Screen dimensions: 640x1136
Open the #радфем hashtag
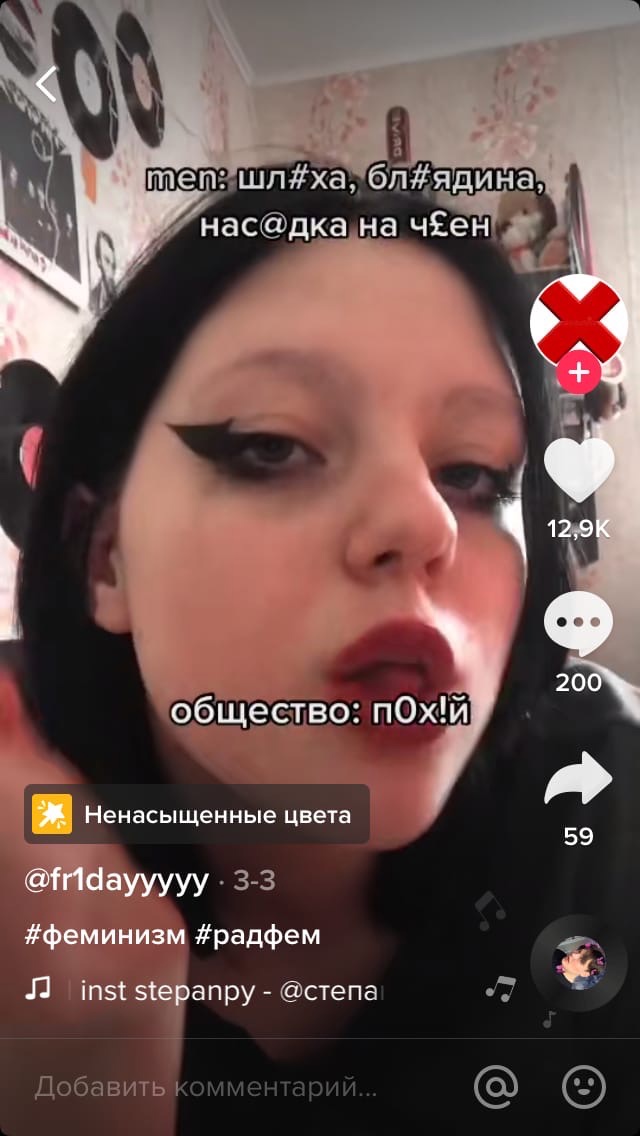(x=258, y=935)
